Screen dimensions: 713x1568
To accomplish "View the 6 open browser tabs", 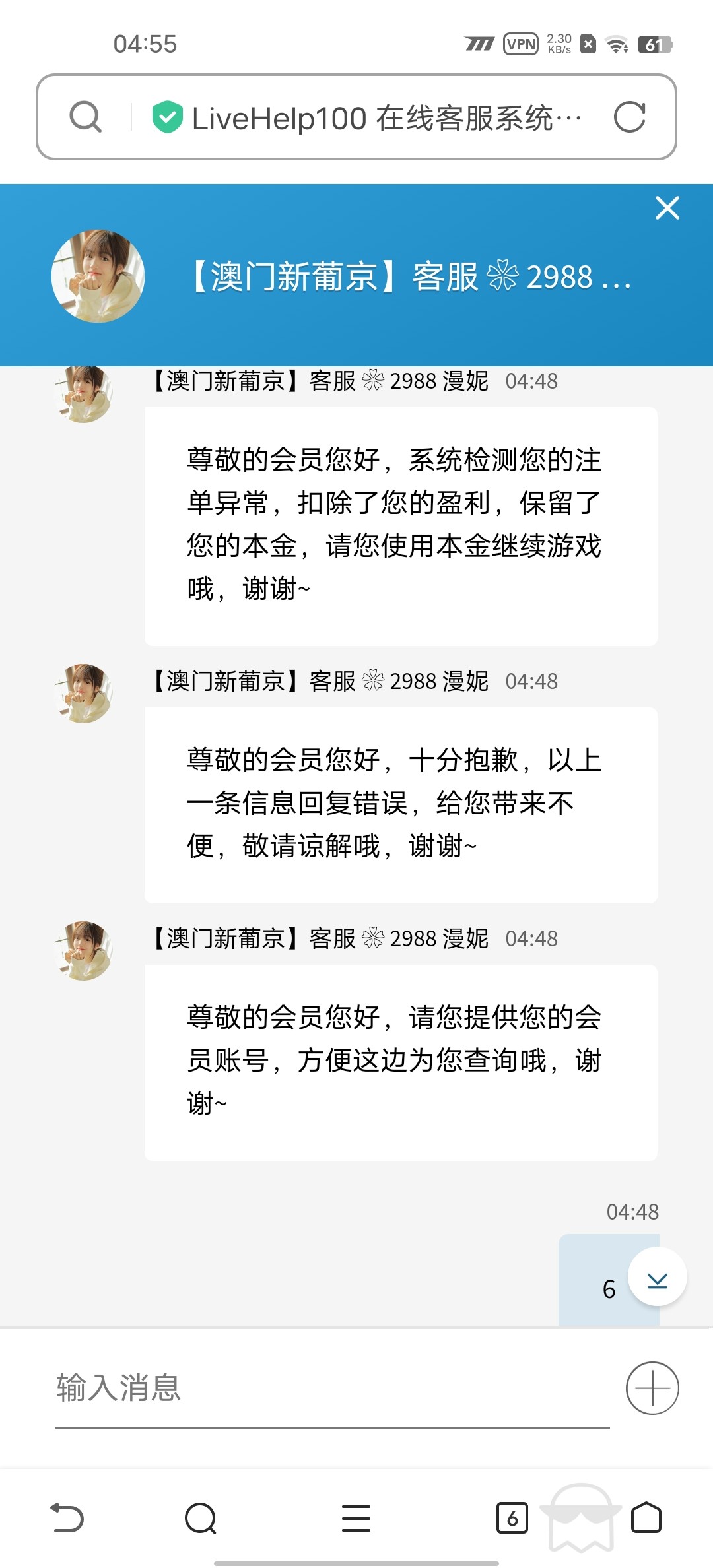I will coord(512,1517).
